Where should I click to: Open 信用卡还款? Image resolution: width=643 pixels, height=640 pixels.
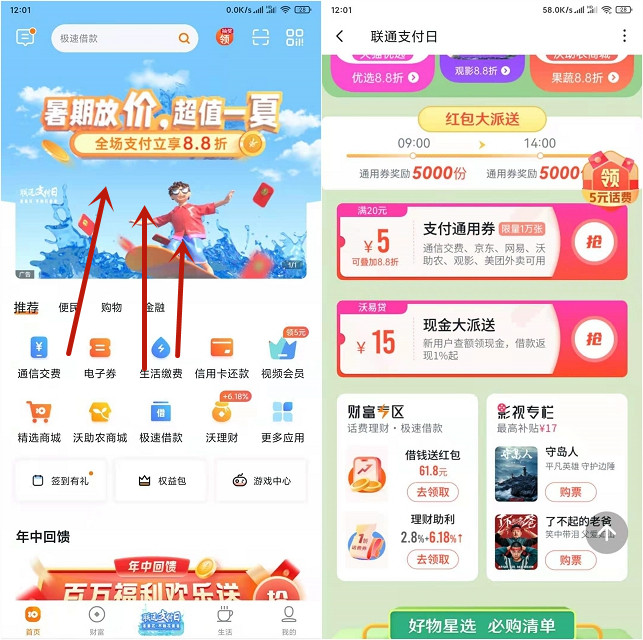click(222, 358)
